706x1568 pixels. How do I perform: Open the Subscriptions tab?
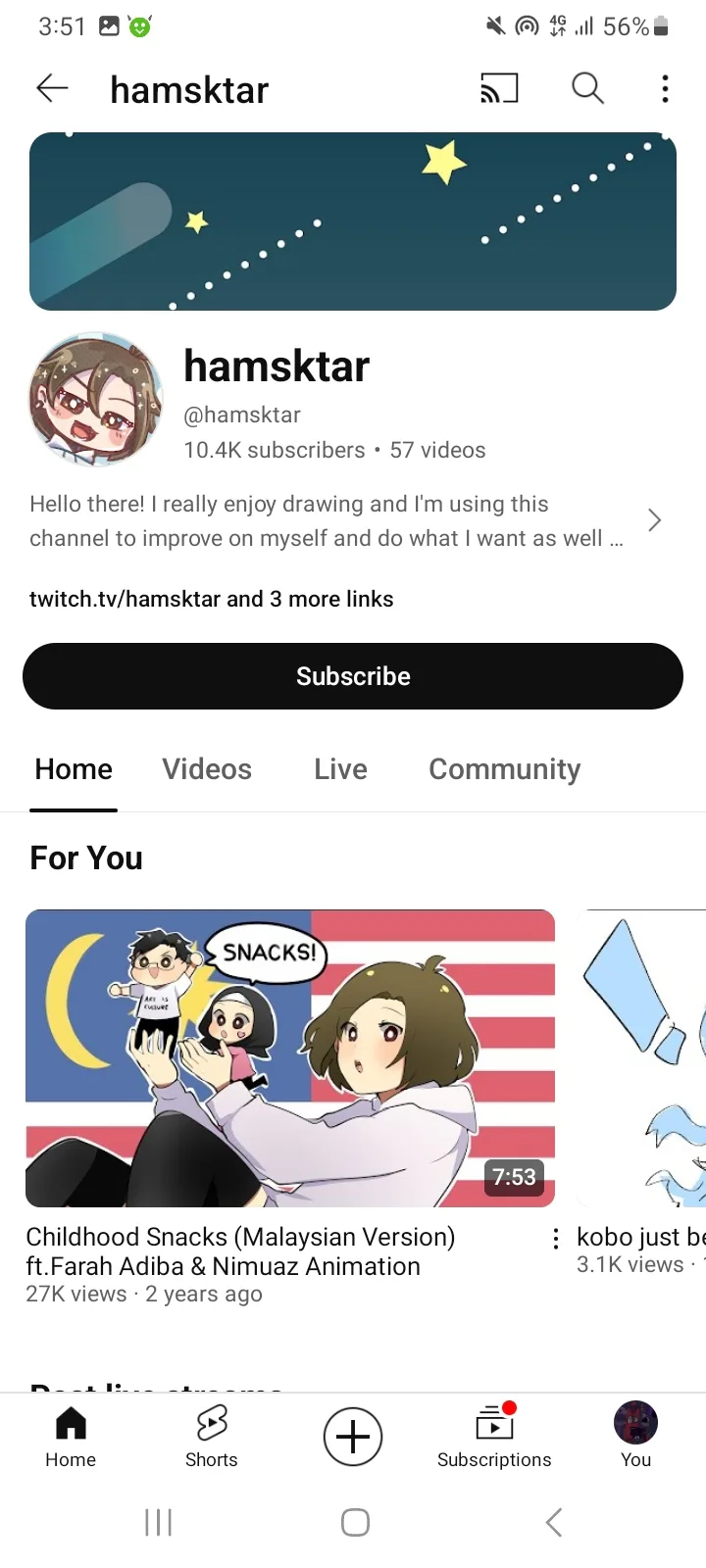[x=494, y=1437]
